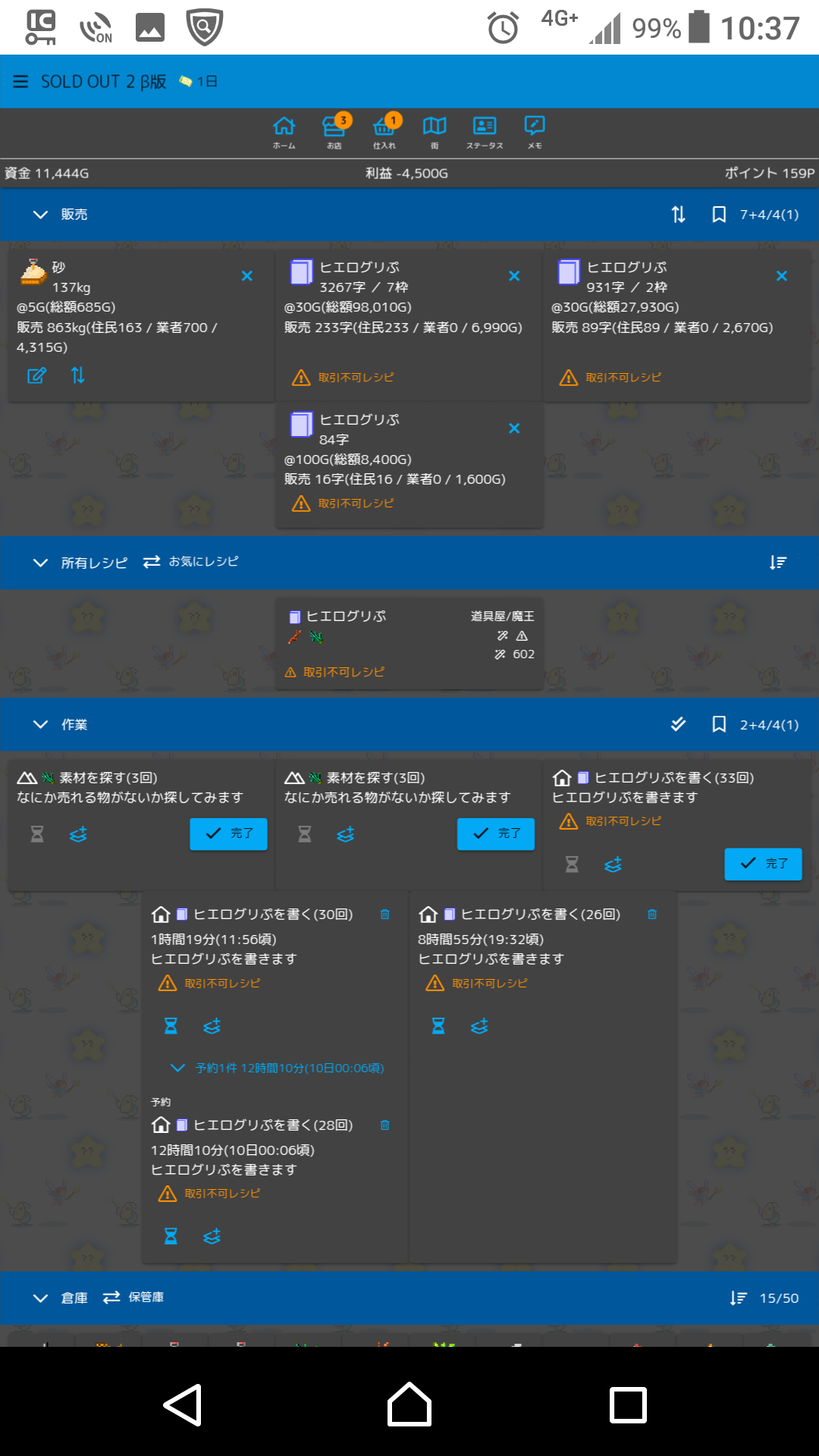This screenshot has width=819, height=1456.
Task: Sort the 所有レシピ list
Action: click(x=778, y=563)
